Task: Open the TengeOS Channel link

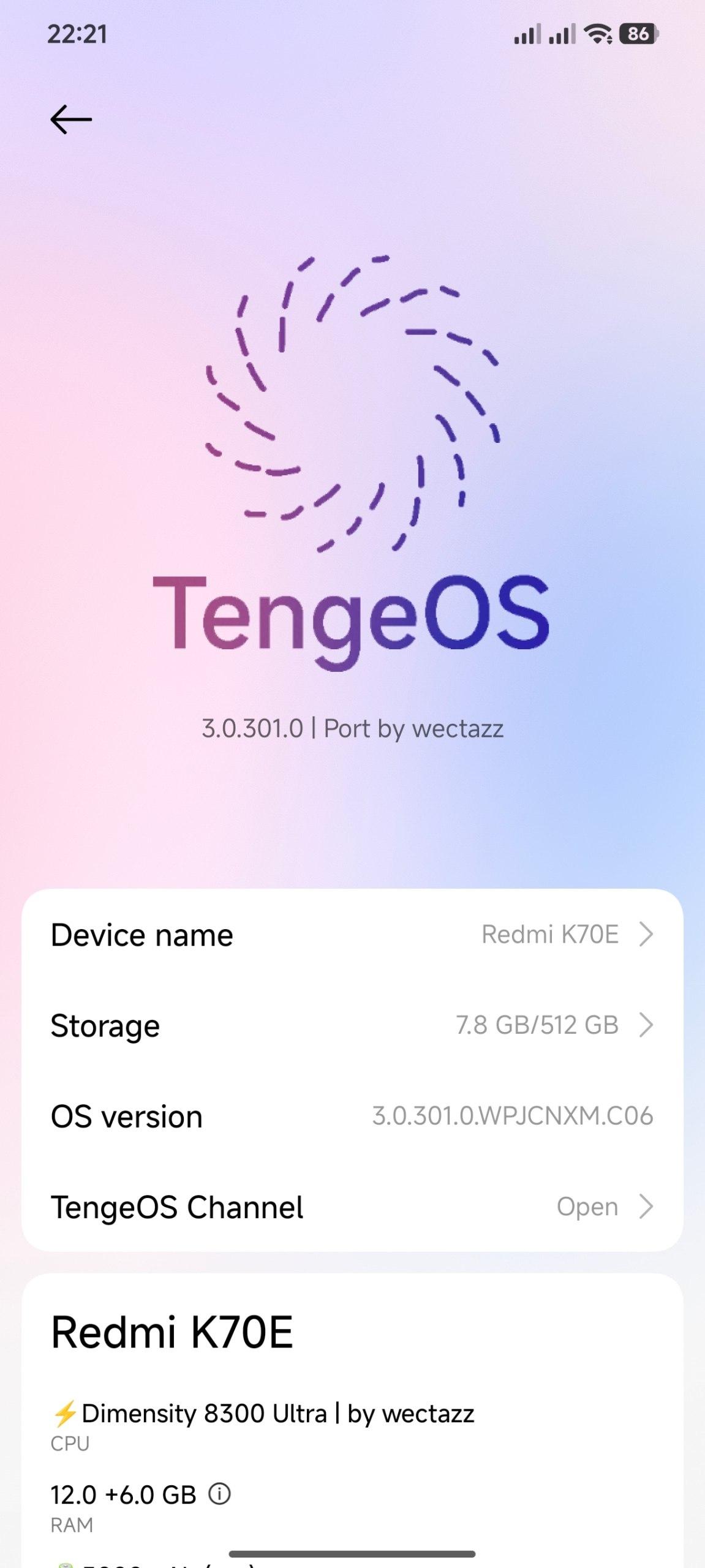Action: (x=352, y=1207)
